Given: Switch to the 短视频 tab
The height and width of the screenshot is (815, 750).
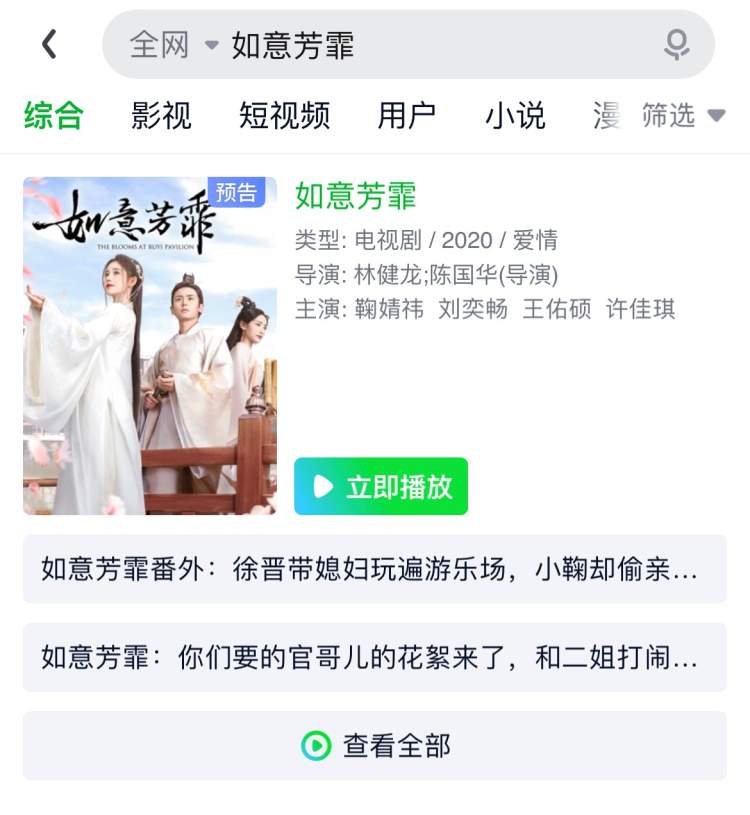Looking at the screenshot, I should (284, 116).
